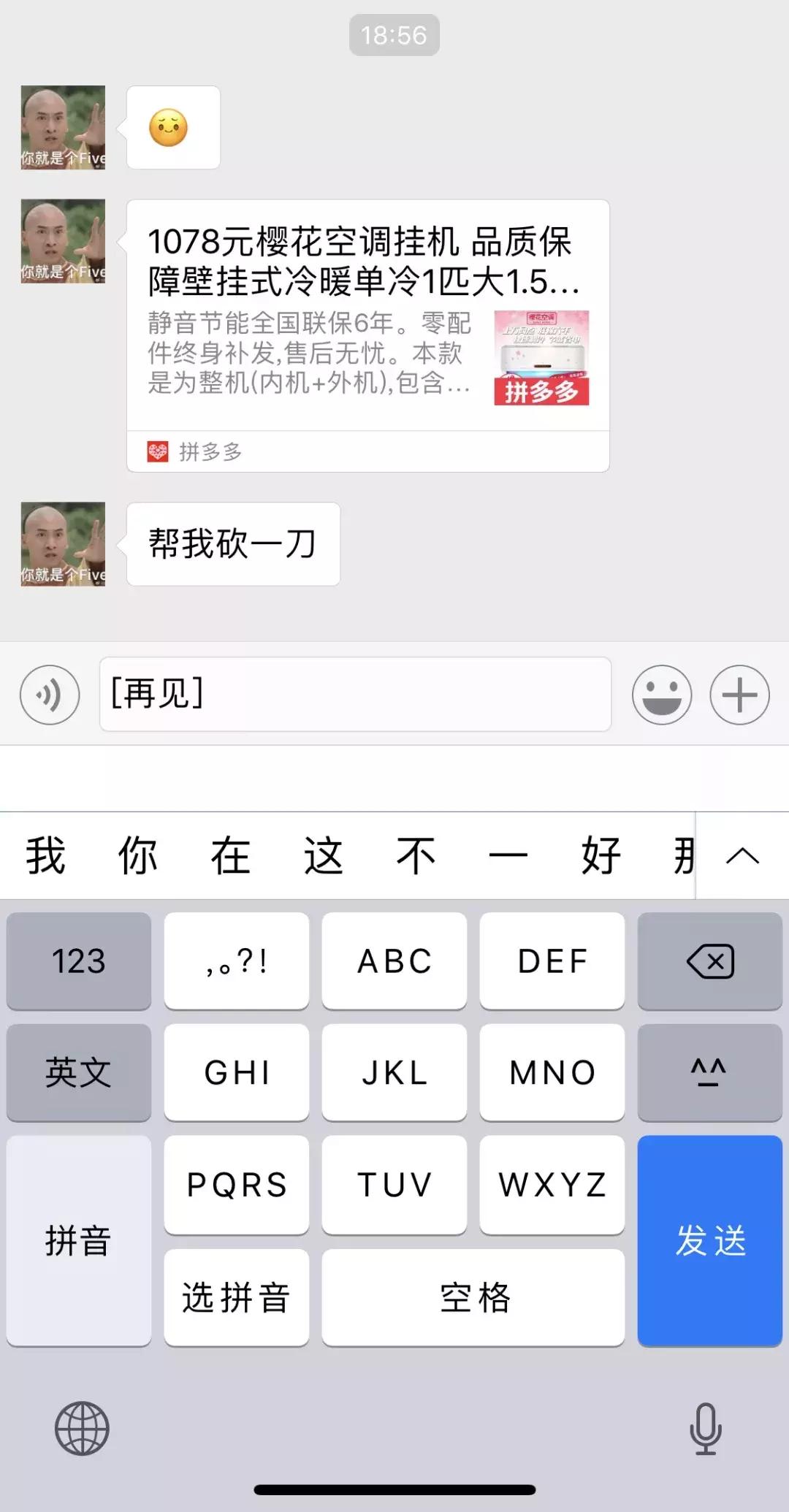This screenshot has width=789, height=1512.
Task: Select the predicted word 我
Action: point(46,855)
